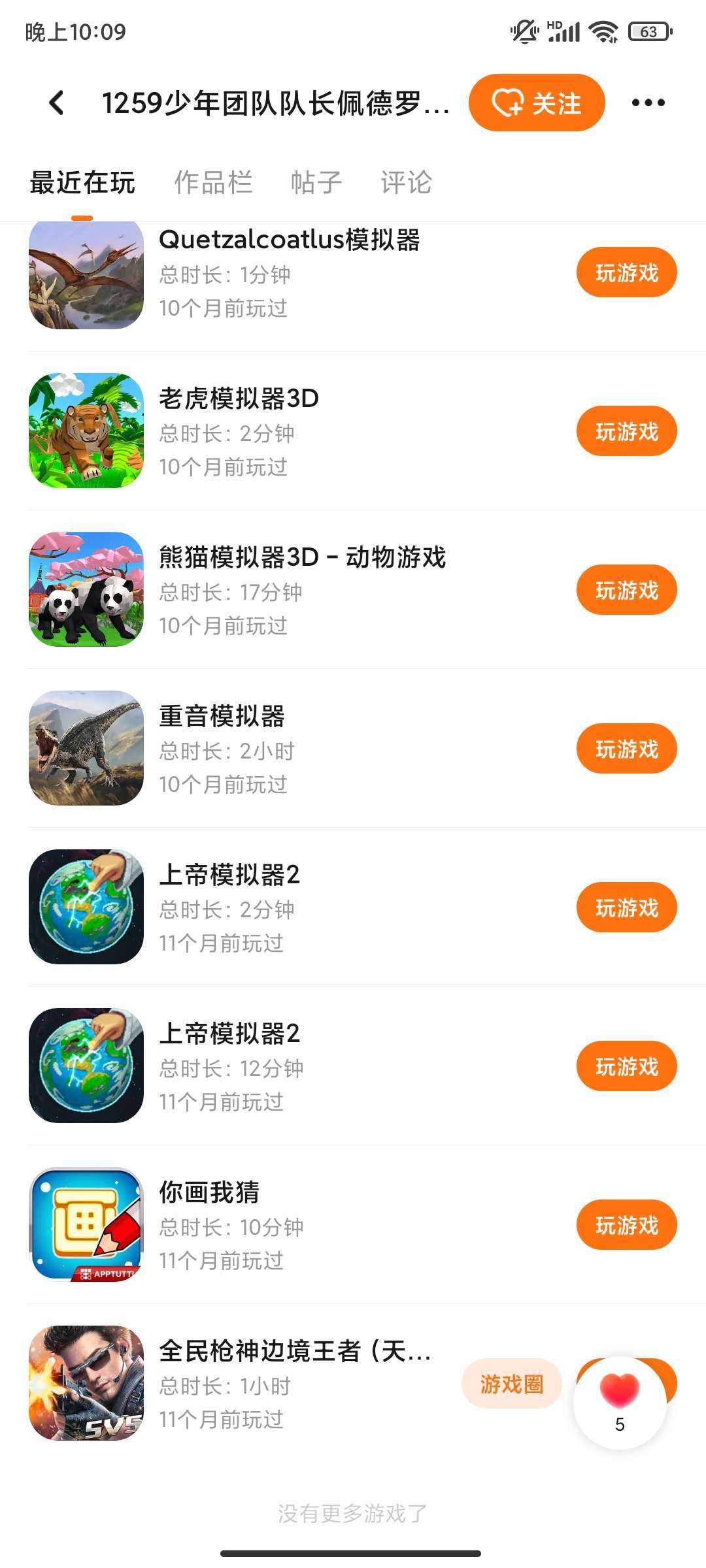Open the 游戏圈 chip for 全民枪神边境王者
706x1568 pixels.
point(511,1384)
